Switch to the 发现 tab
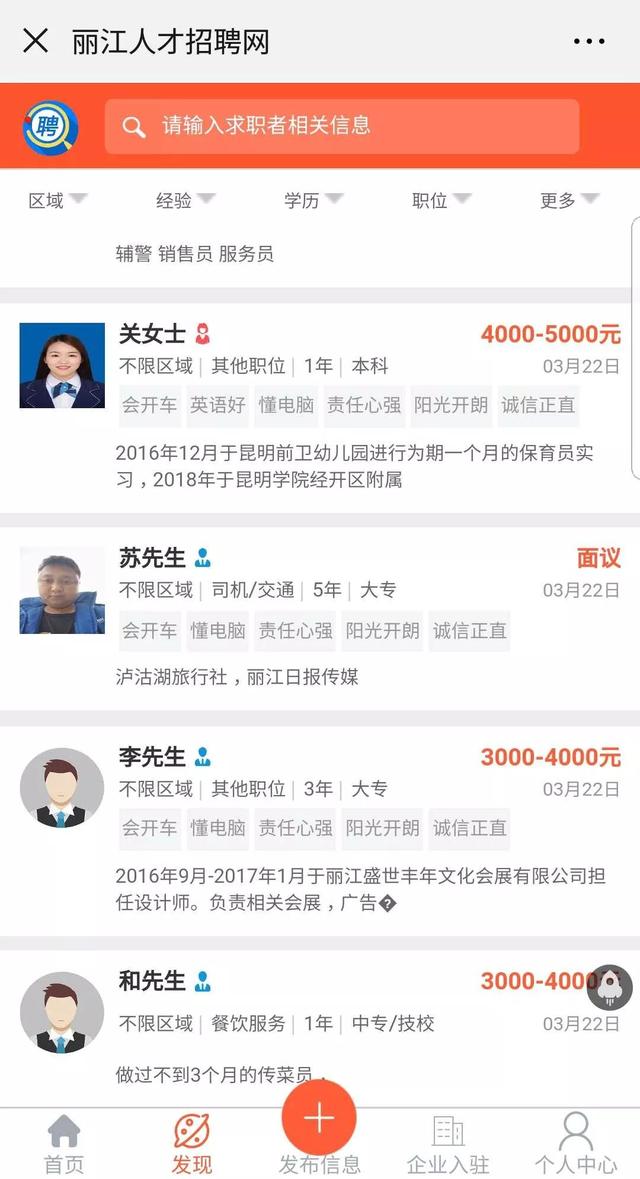Screen dimensions: 640x1179 point(192,1144)
